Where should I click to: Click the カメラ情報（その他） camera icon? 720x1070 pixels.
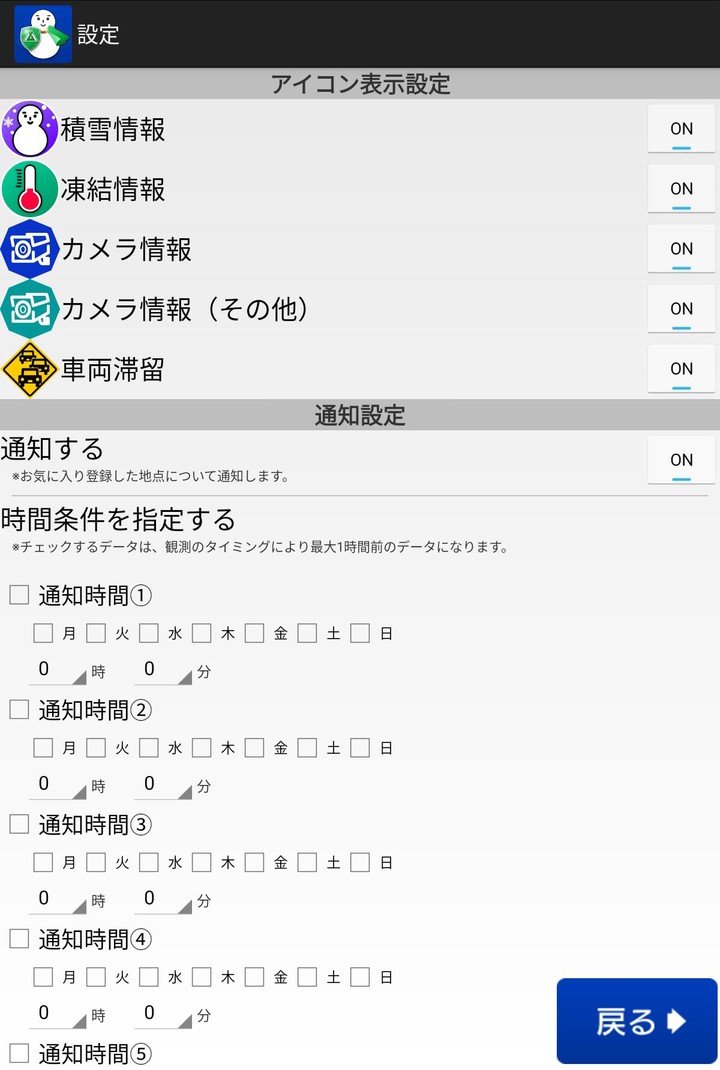coord(27,309)
